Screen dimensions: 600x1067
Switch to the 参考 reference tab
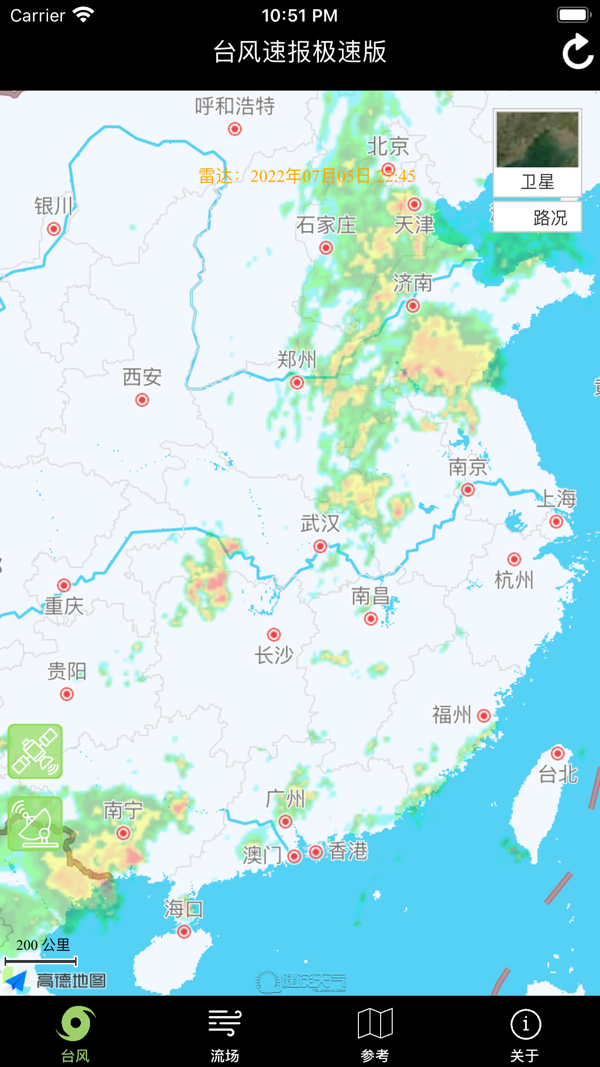[x=375, y=1033]
